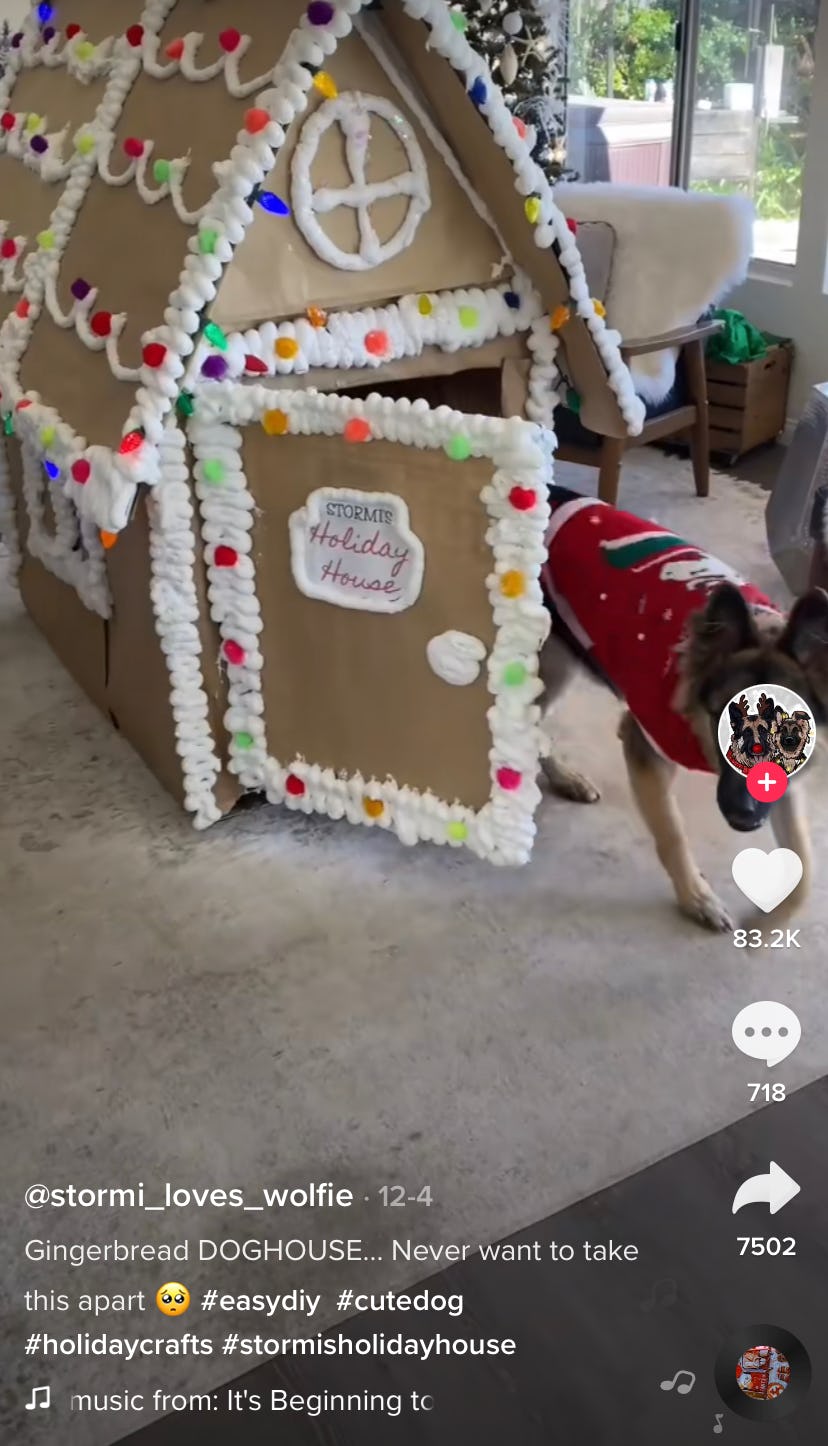The height and width of the screenshot is (1446, 828).
Task: Follow the creator with the plus button
Action: point(766,783)
